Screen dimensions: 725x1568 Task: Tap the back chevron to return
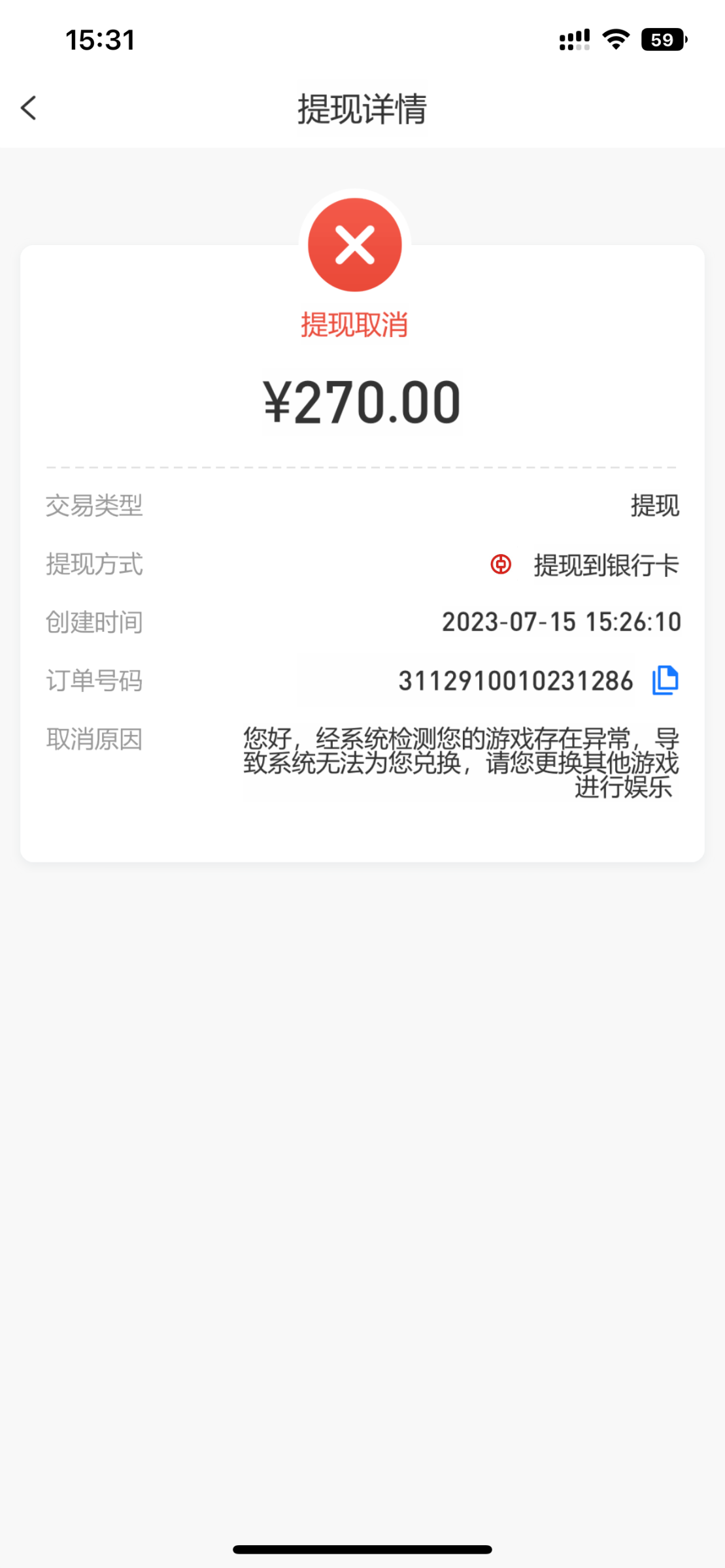(29, 109)
